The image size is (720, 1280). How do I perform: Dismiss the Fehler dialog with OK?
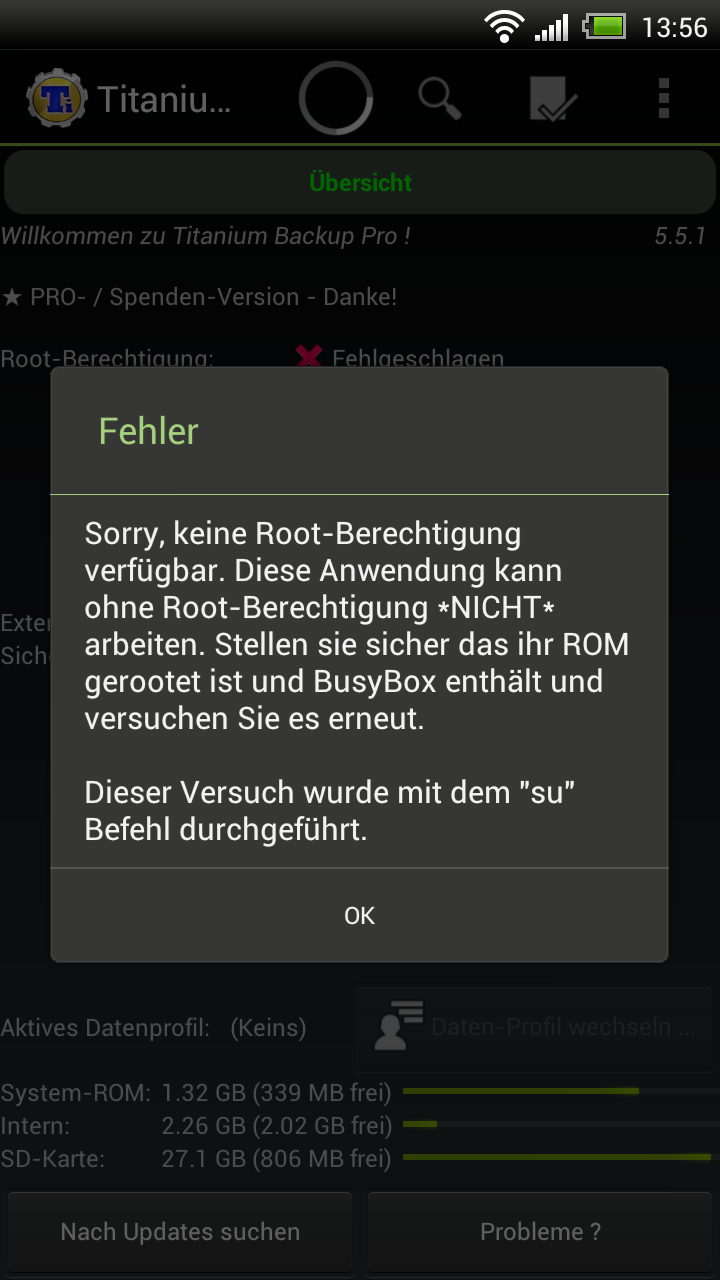click(x=359, y=915)
